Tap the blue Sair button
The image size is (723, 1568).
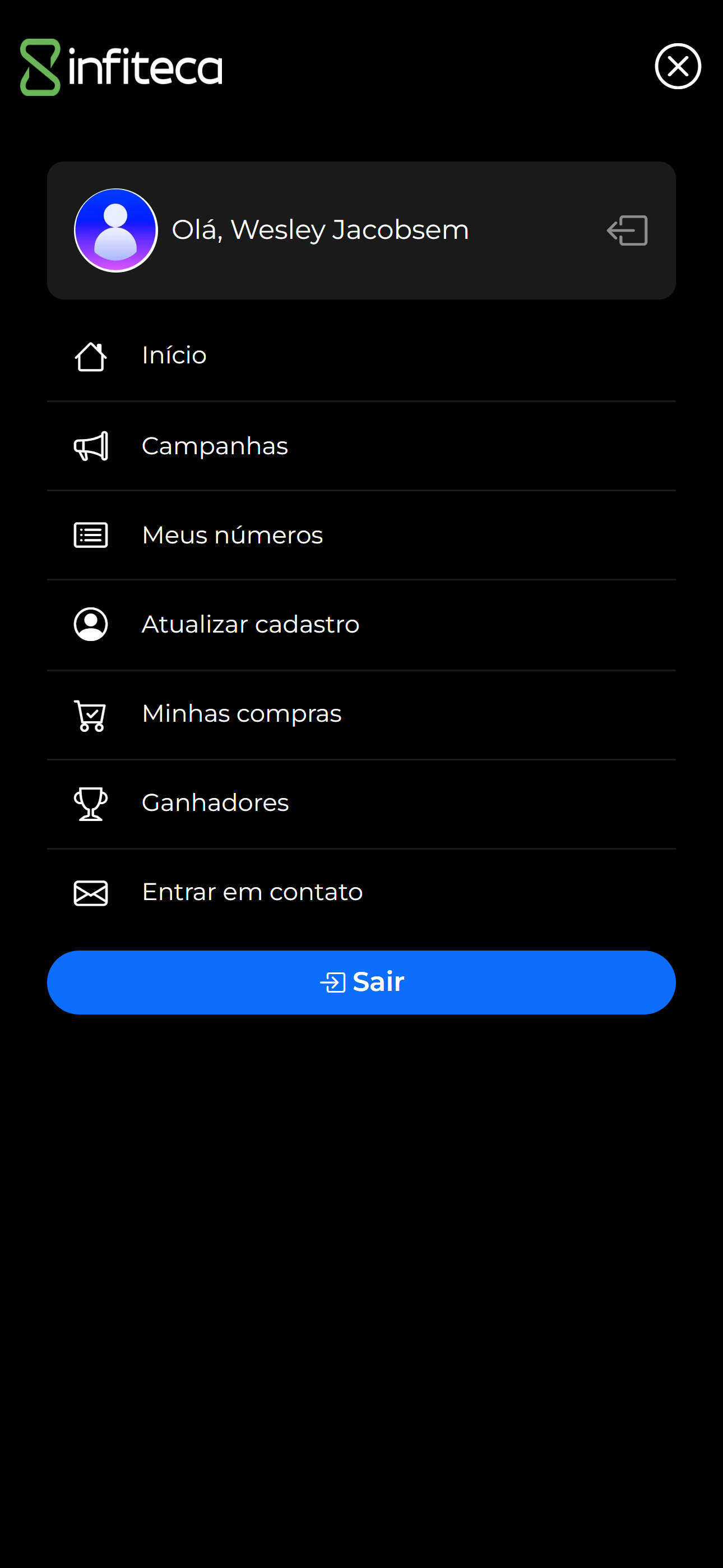pyautogui.click(x=361, y=982)
